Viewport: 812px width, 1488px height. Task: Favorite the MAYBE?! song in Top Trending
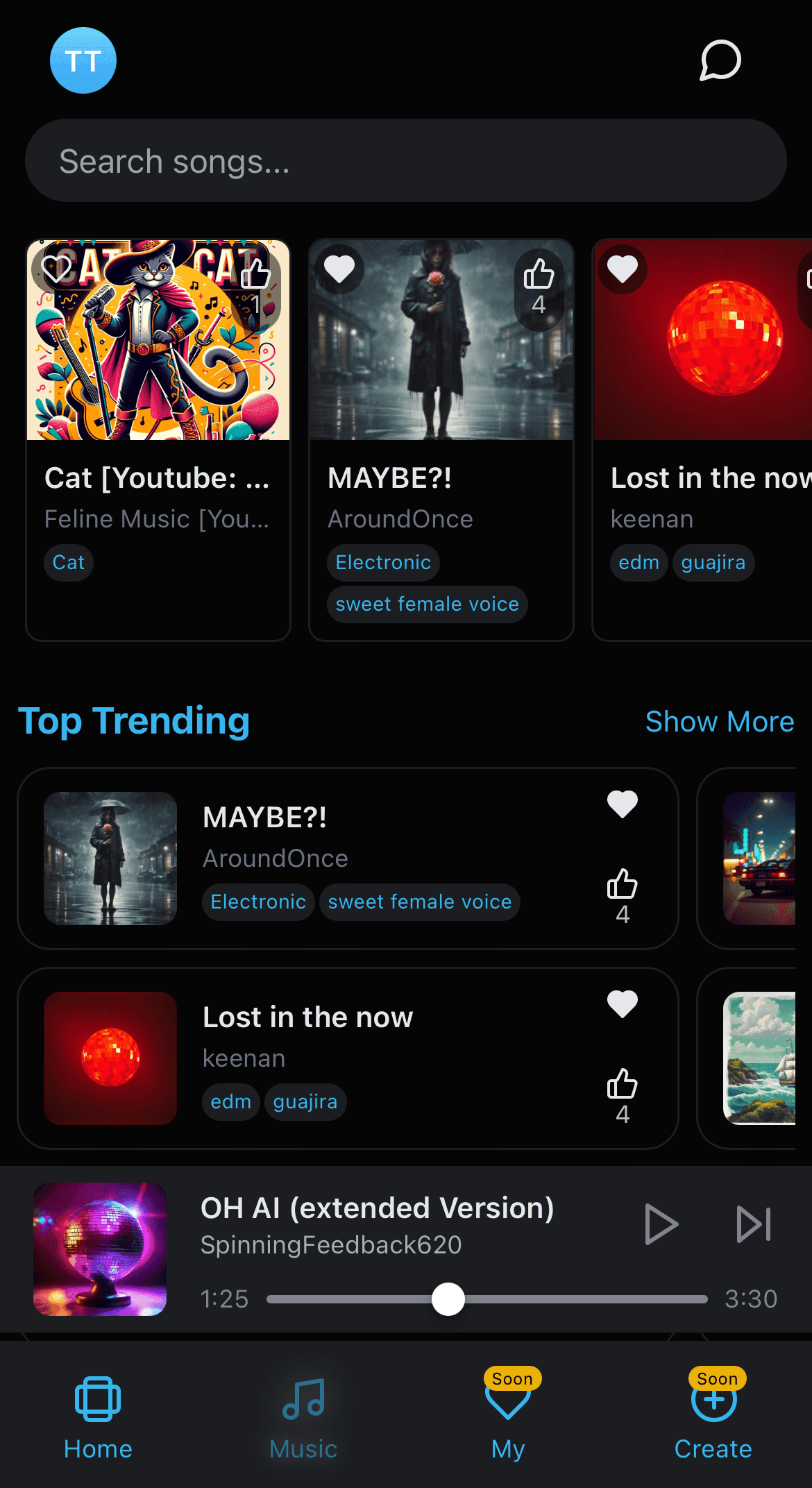coord(623,804)
